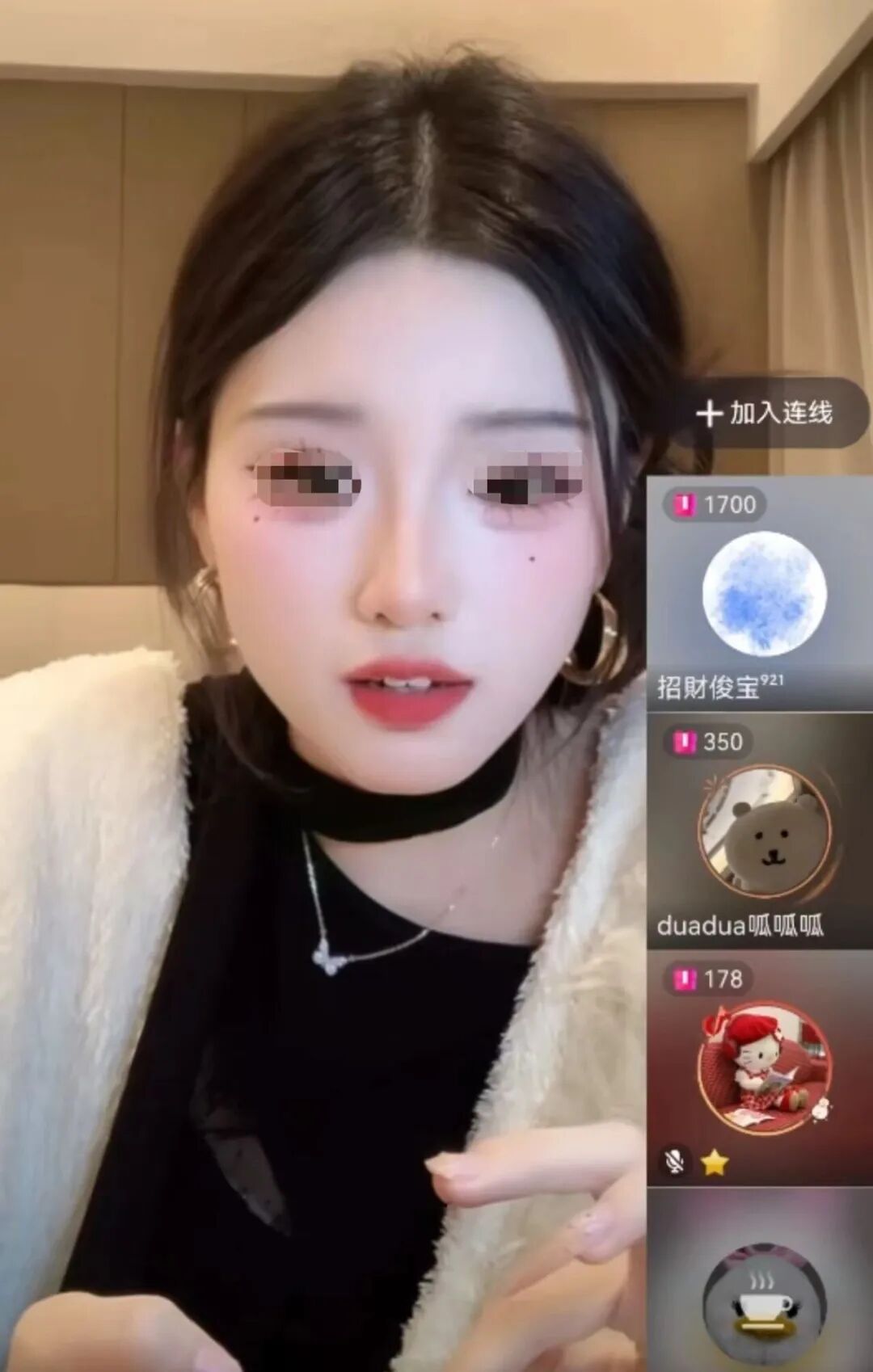
Task: Open the muted Hello Kitty guest seat
Action: (x=764, y=1067)
